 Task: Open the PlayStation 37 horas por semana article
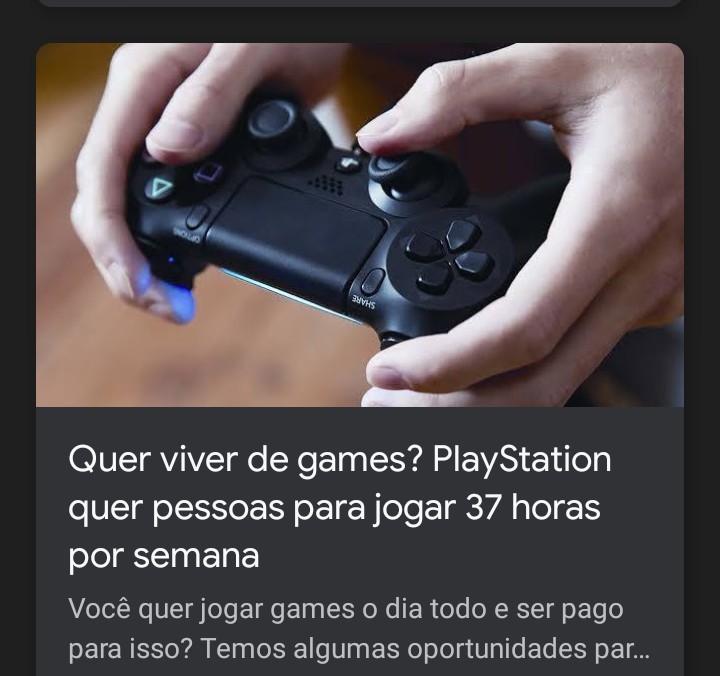(340, 508)
